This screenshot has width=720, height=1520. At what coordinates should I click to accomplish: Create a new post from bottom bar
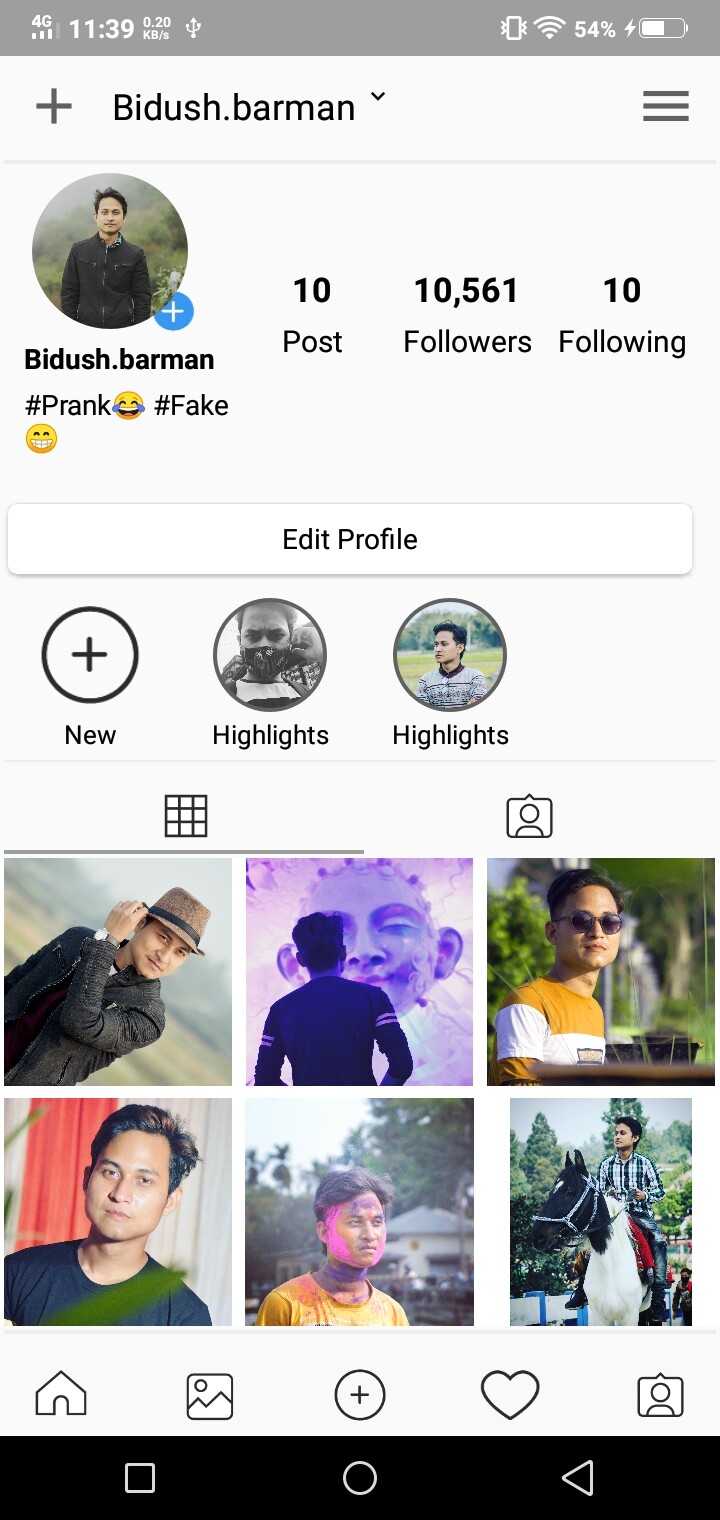[x=360, y=1395]
